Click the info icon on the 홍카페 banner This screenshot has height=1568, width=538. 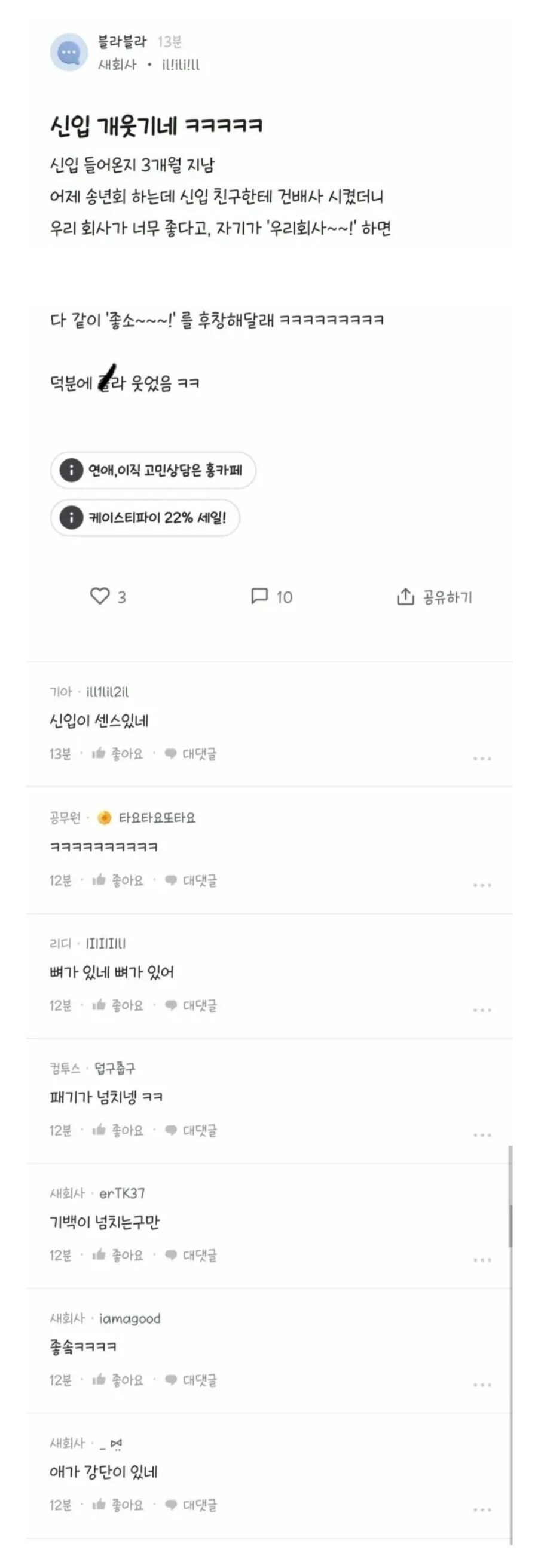tap(71, 470)
